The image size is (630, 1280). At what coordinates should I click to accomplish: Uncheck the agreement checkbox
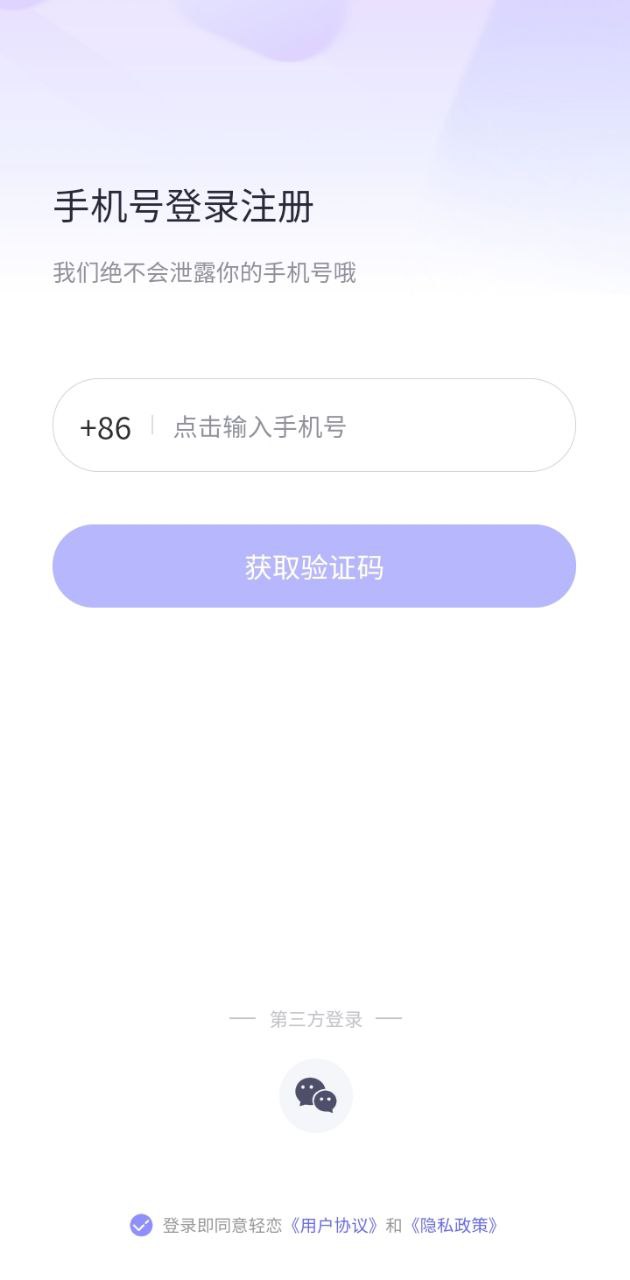tap(141, 1225)
